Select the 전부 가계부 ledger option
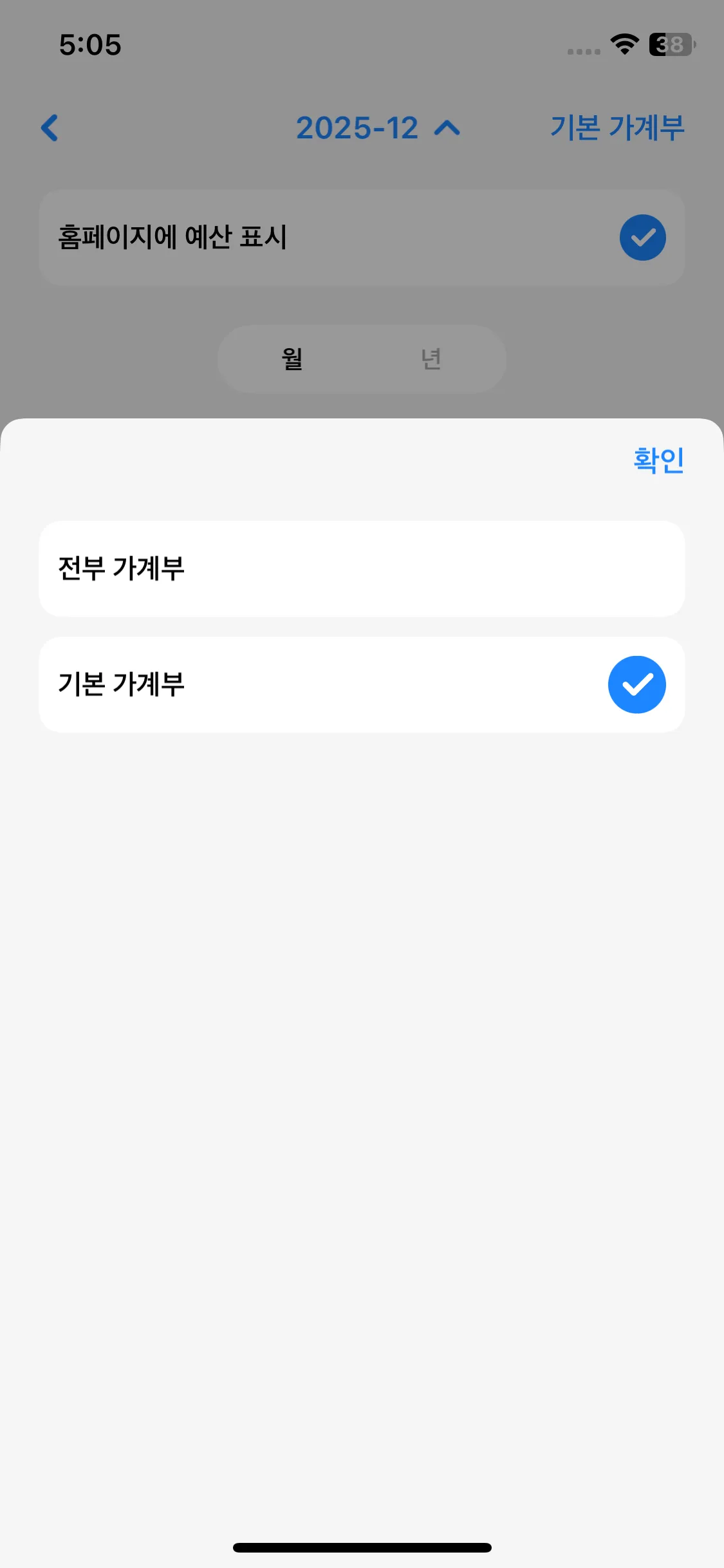The image size is (724, 1568). [362, 568]
